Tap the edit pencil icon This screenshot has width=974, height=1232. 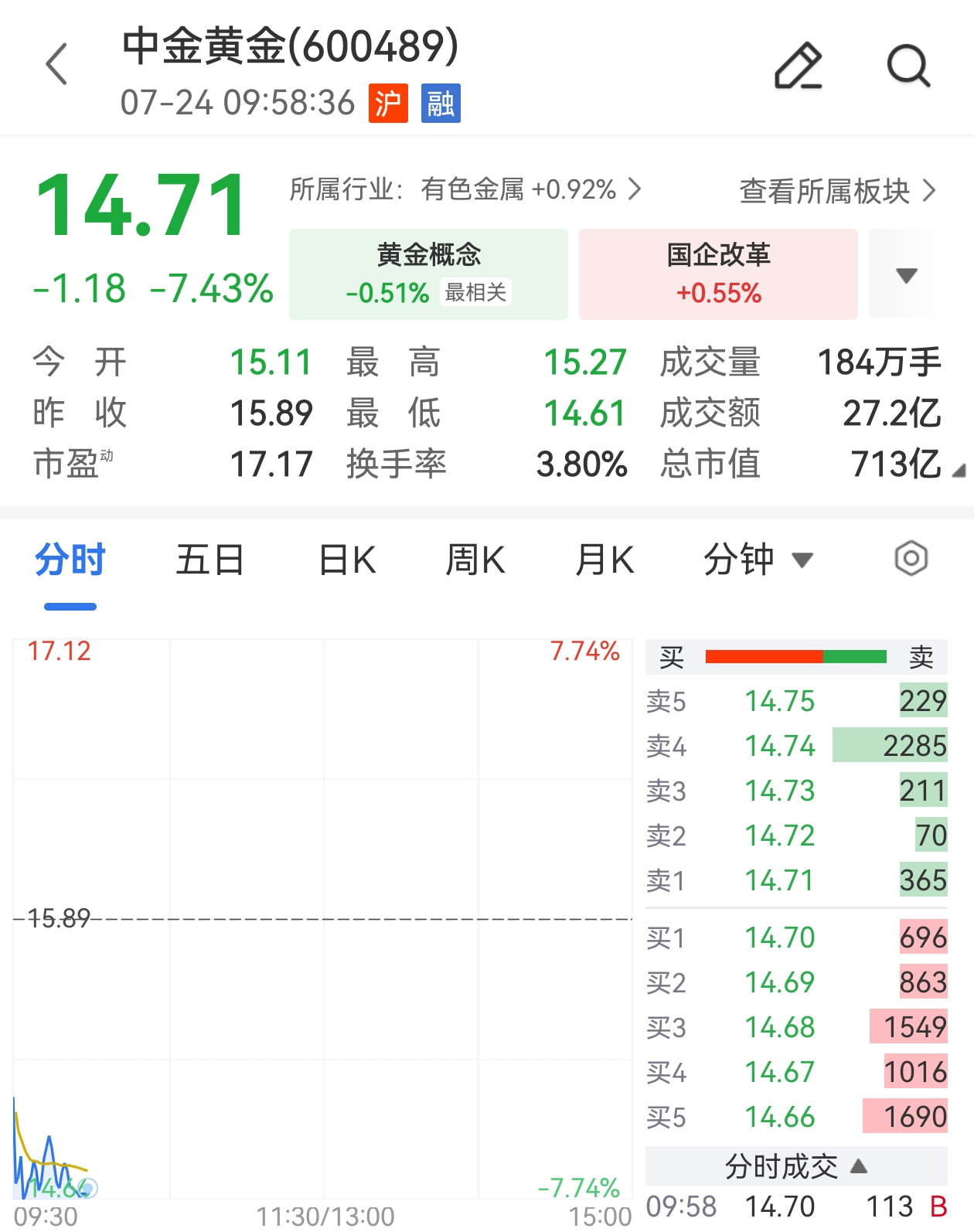pos(799,66)
